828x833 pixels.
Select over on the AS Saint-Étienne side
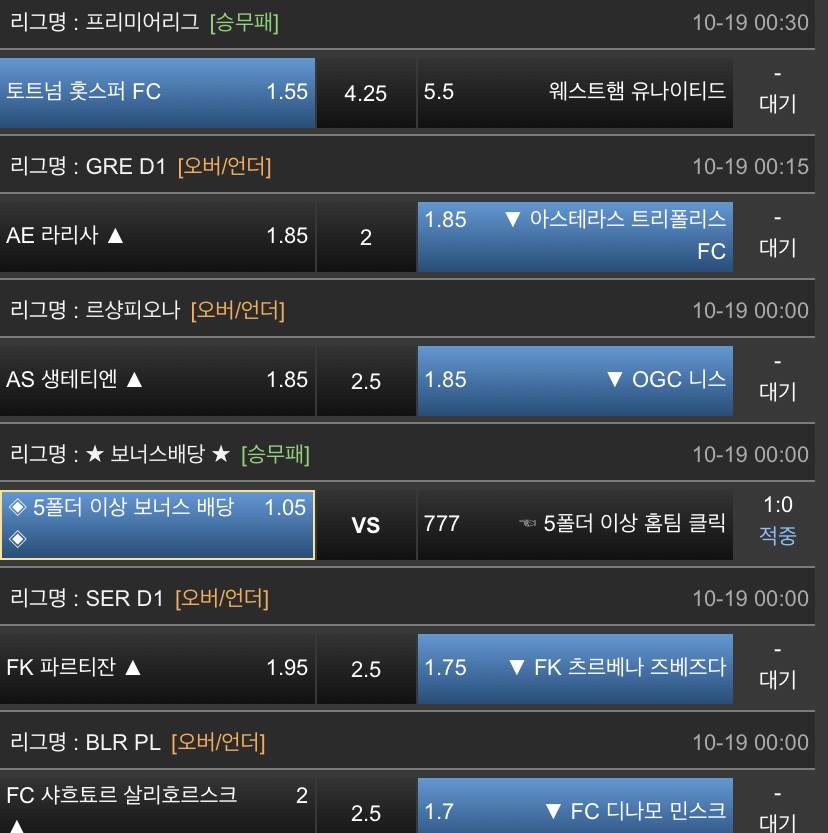[157, 380]
